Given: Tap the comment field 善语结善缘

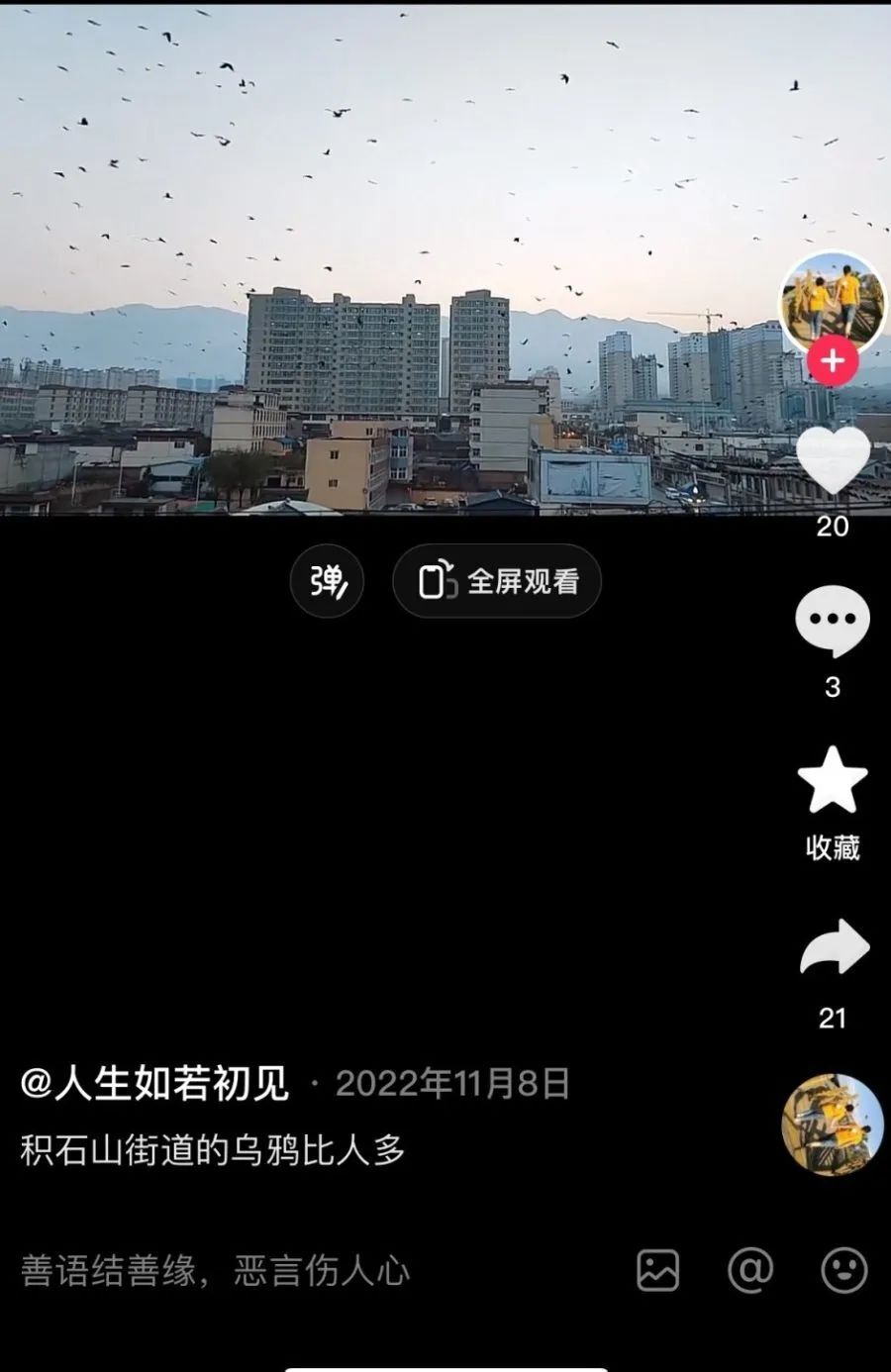Looking at the screenshot, I should (216, 1271).
